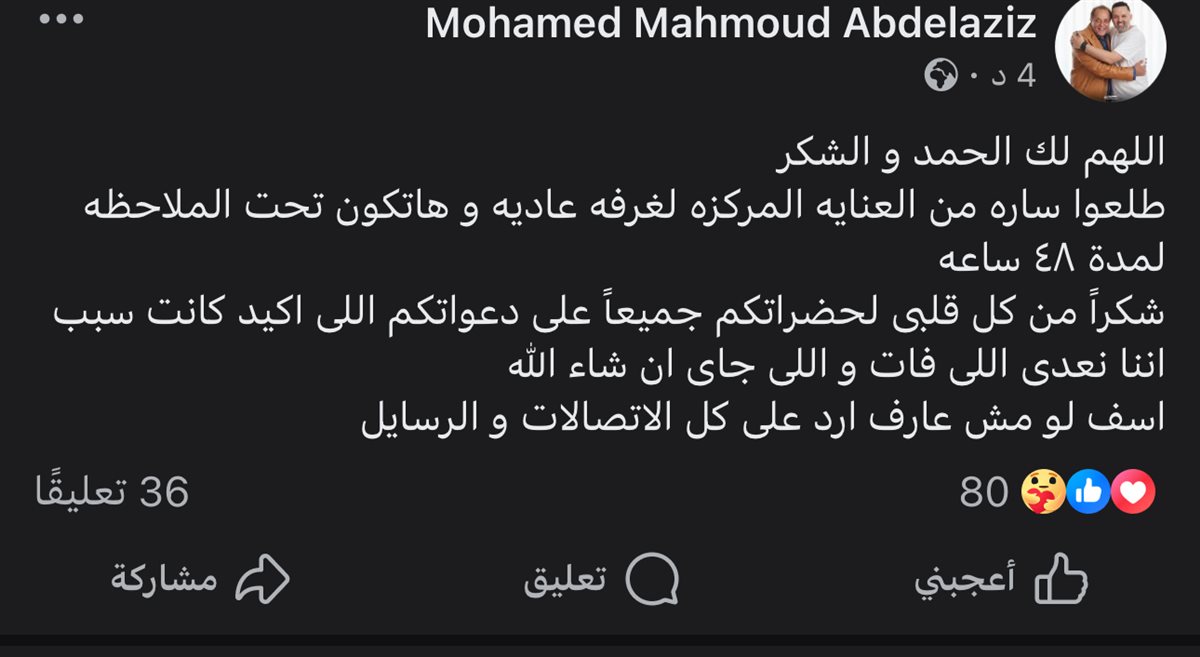The width and height of the screenshot is (1200, 657).
Task: Share the post using مشاركة
Action: [201, 580]
